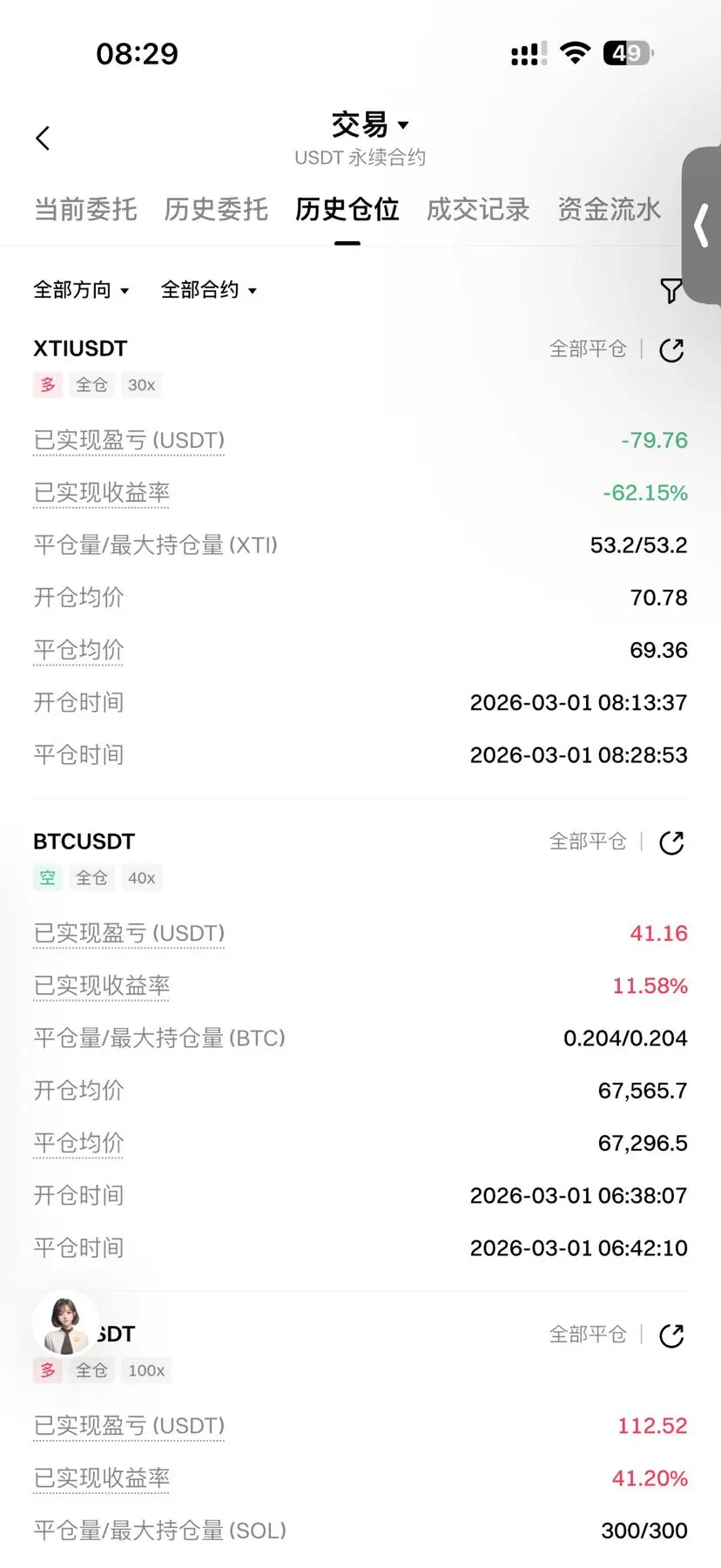Expand the side panel handle on right edge
Screen dimensions: 721x1568
pos(702,226)
